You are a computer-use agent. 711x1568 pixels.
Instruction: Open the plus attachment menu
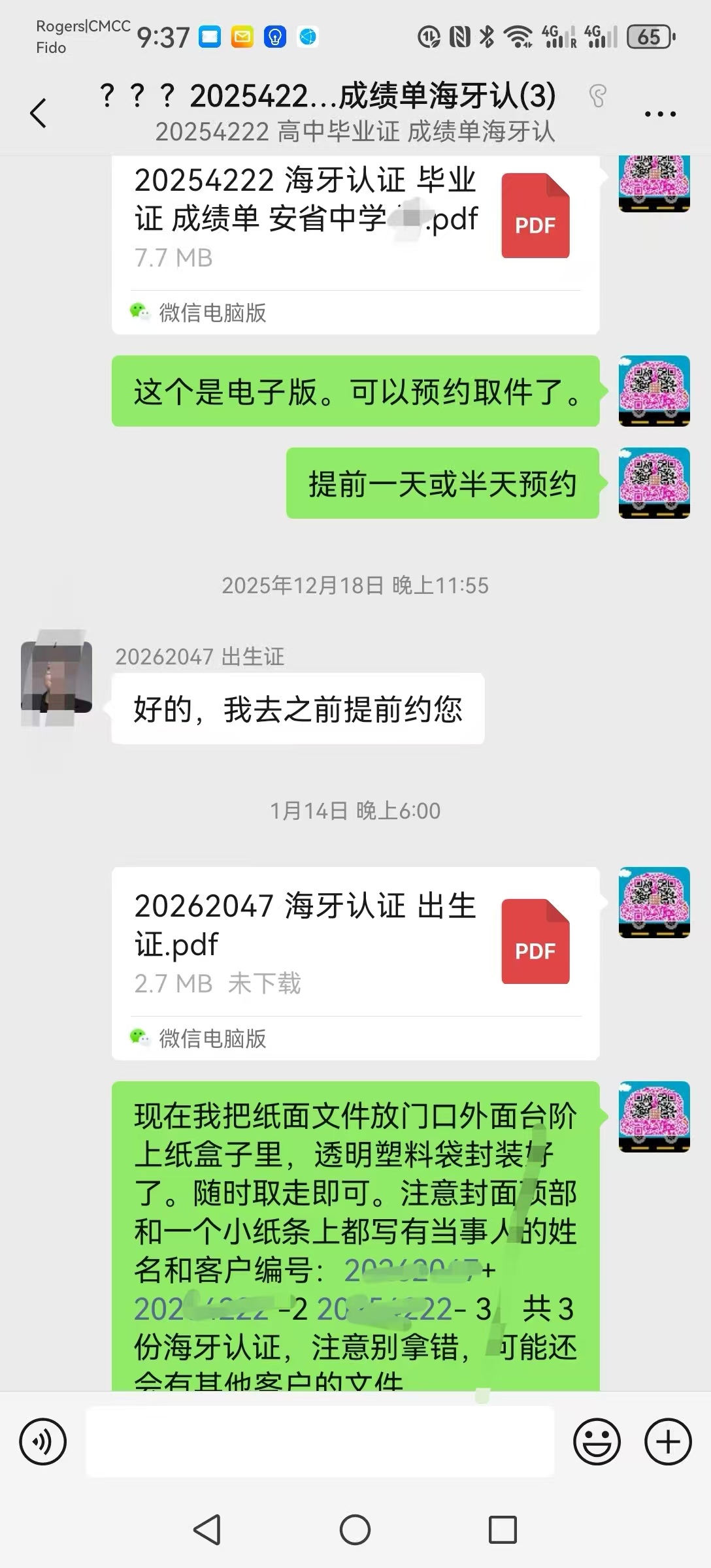pyautogui.click(x=668, y=1441)
